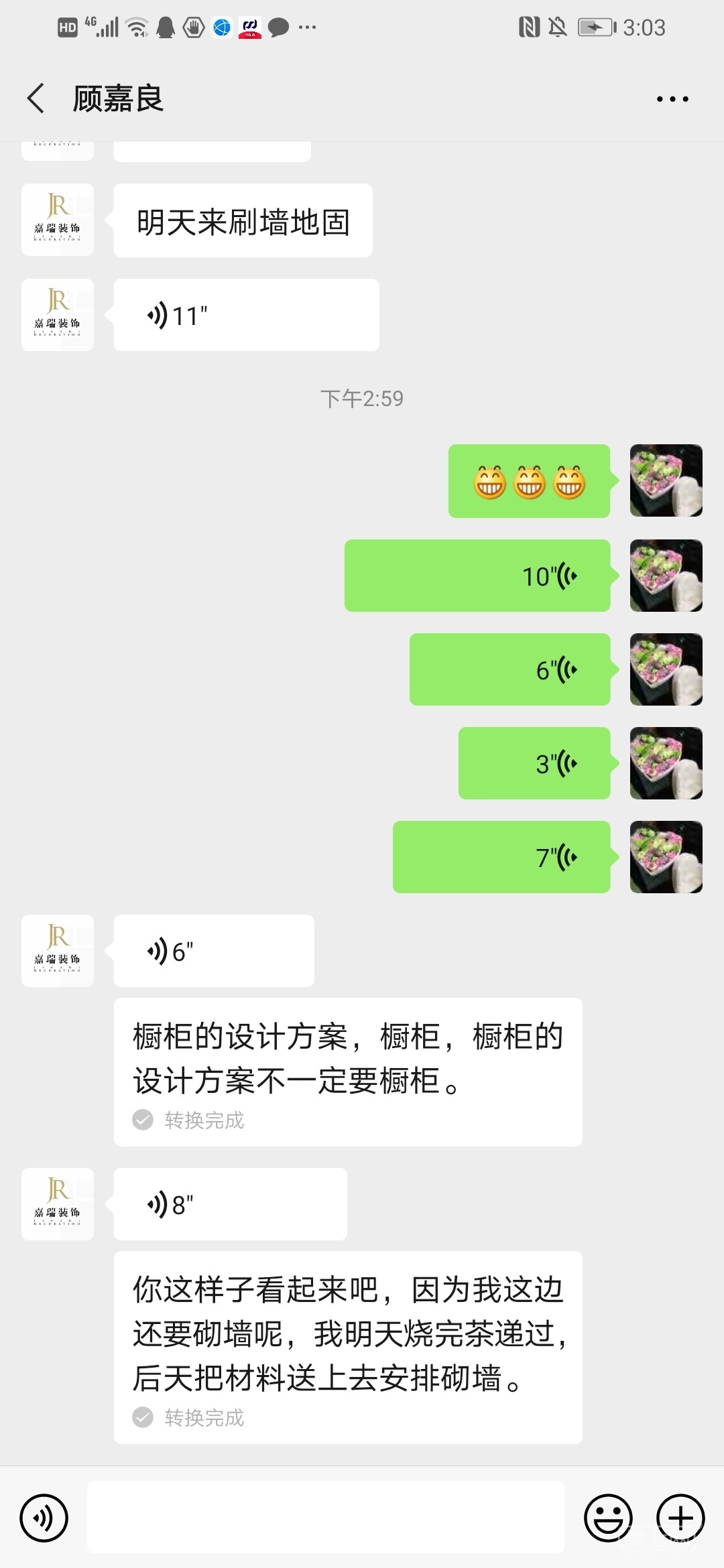Open the chat info overflow menu
Screen dimensions: 724x1568
pos(672,99)
